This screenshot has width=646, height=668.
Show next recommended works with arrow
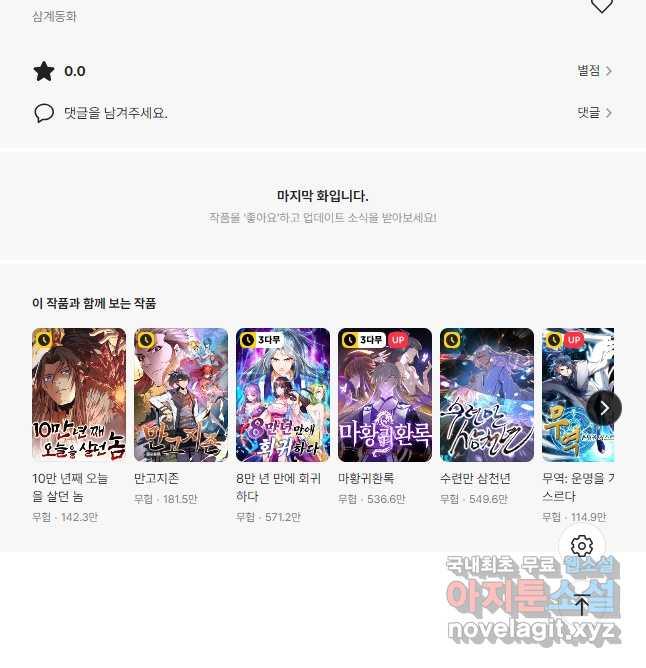(604, 407)
